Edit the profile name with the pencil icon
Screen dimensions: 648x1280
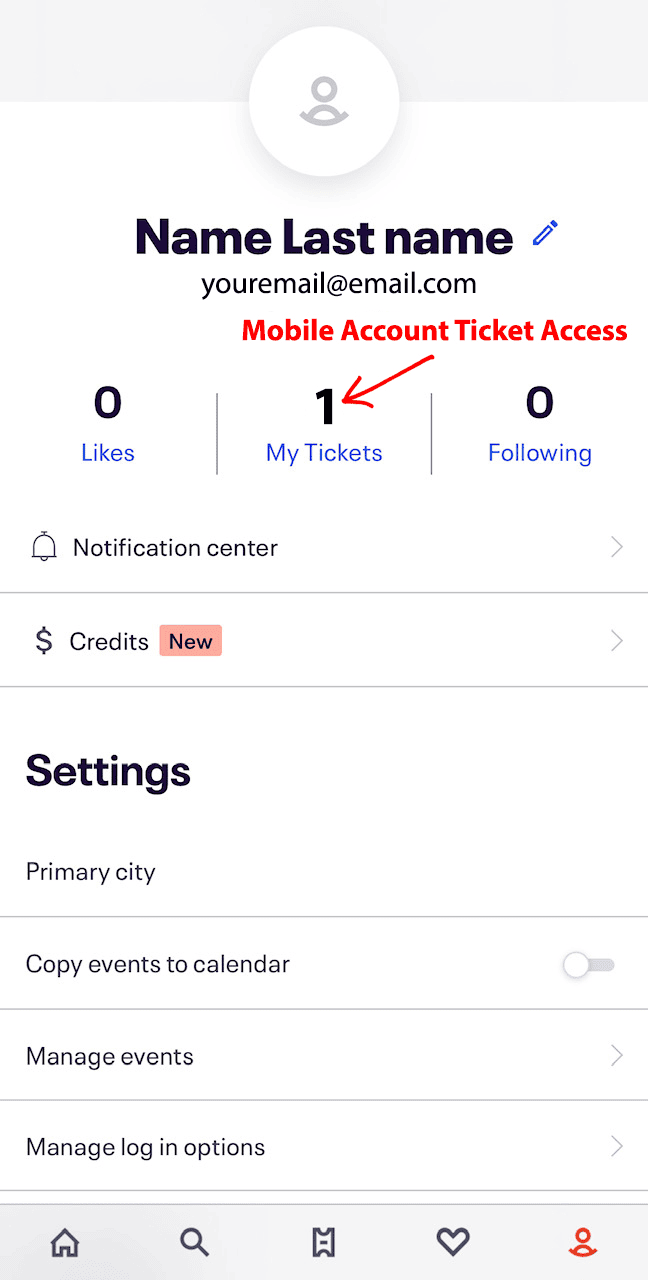coord(545,234)
